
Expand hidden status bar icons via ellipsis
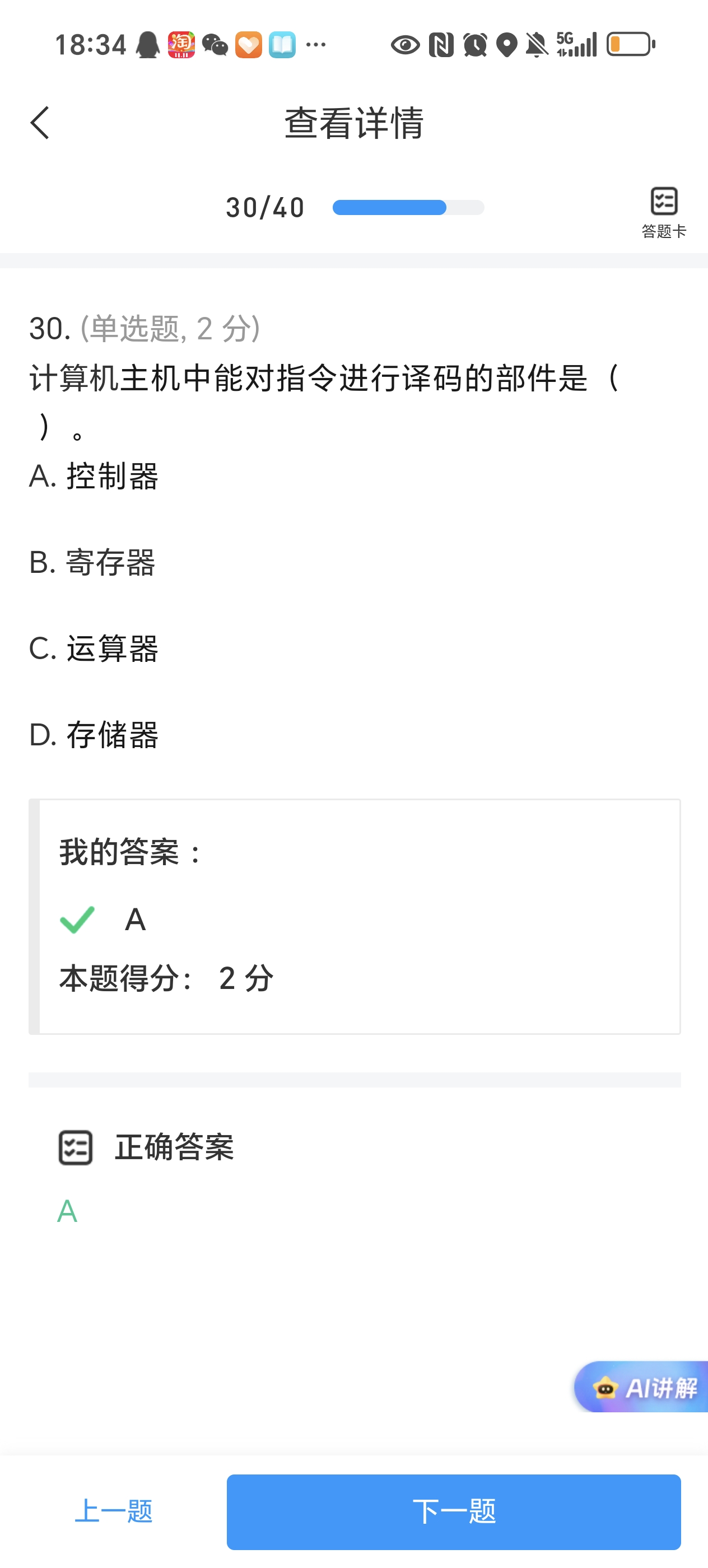(x=317, y=44)
